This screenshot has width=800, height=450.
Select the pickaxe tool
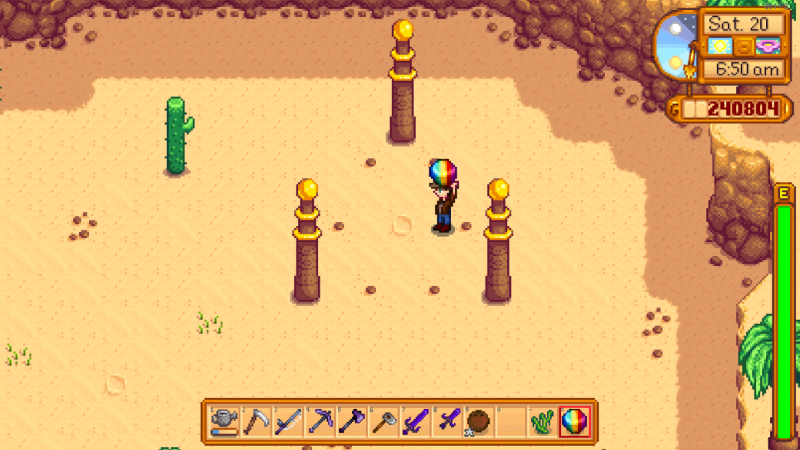320,421
